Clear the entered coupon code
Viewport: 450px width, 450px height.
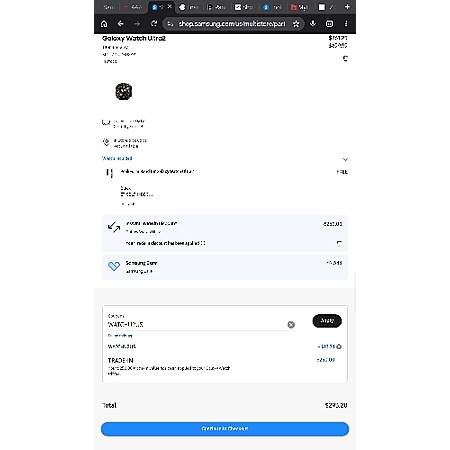(x=291, y=325)
